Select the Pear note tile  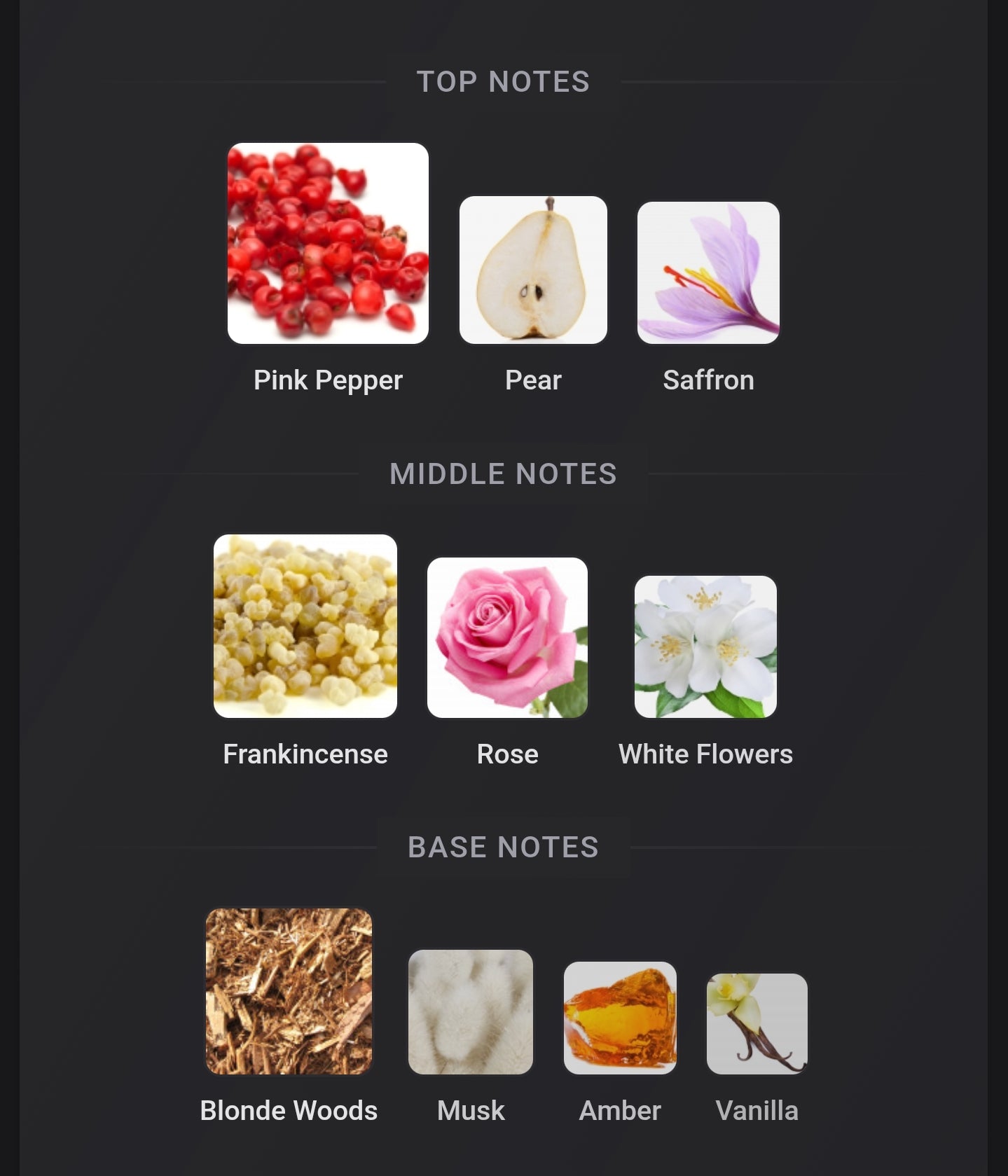tap(533, 270)
